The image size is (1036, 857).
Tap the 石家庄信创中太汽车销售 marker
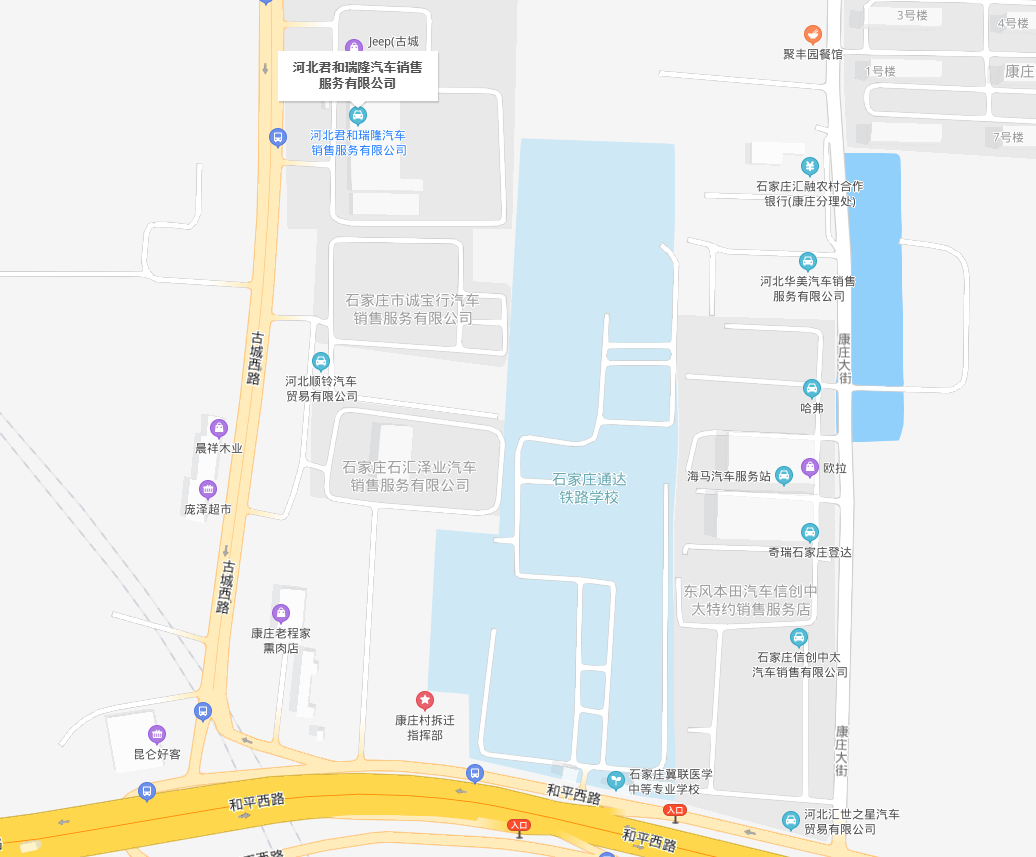[798, 637]
